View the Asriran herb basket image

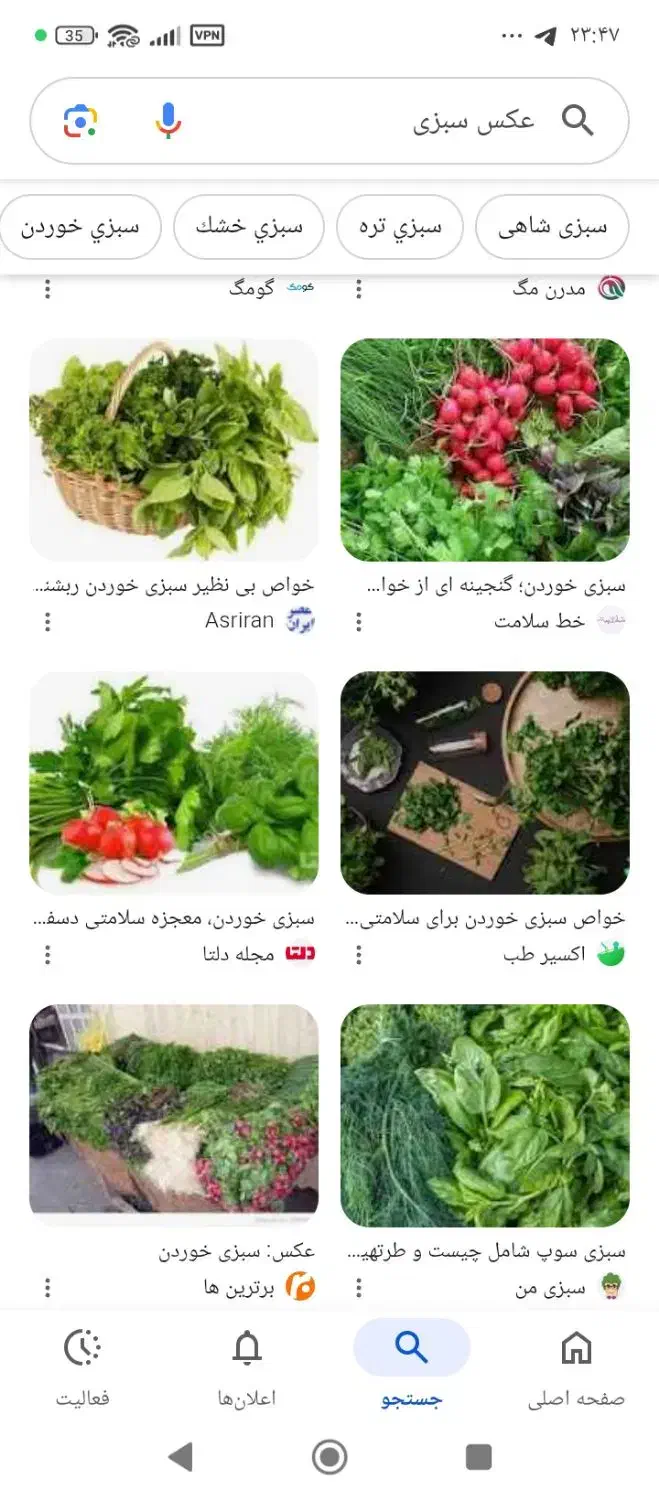[174, 450]
